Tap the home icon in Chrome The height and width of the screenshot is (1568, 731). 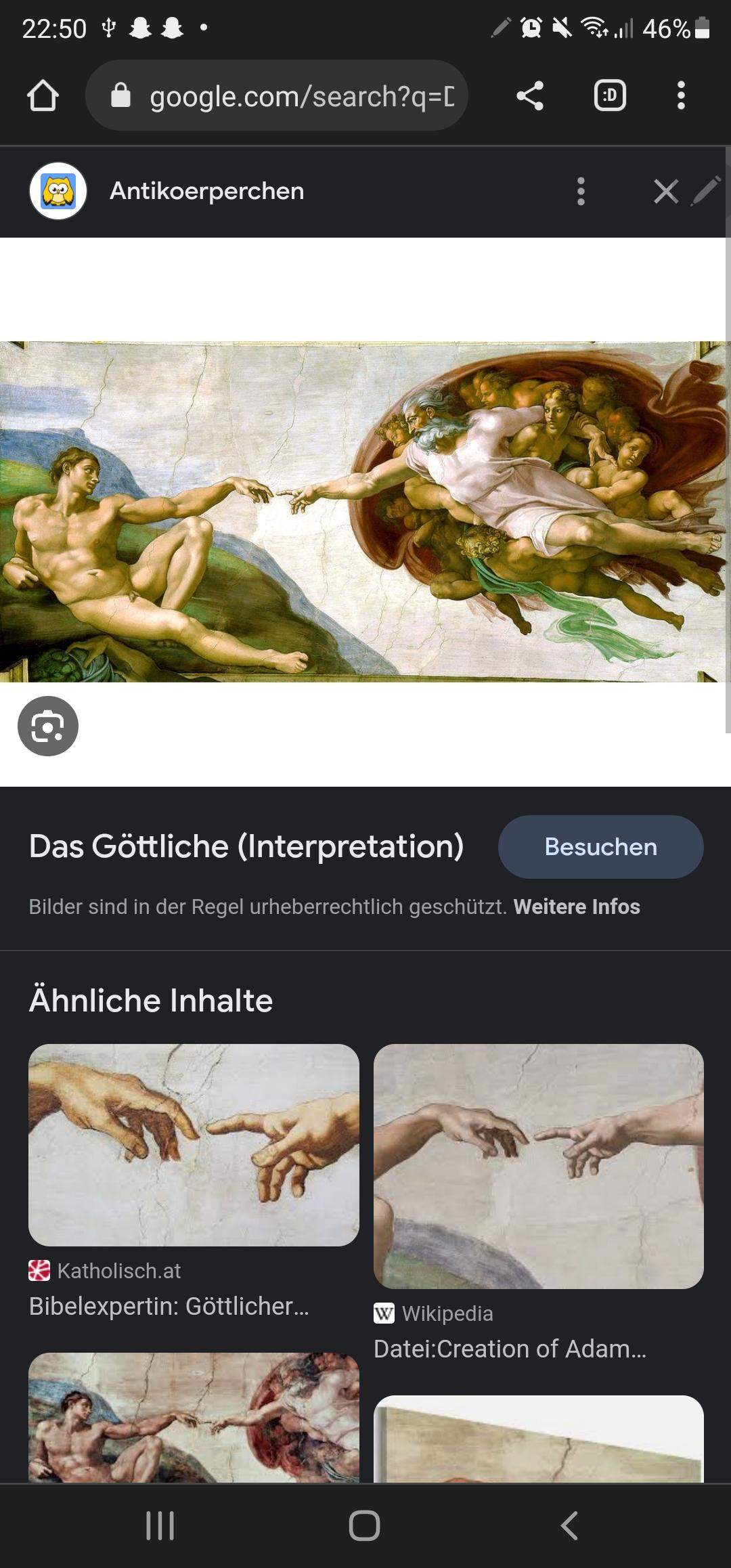(43, 96)
